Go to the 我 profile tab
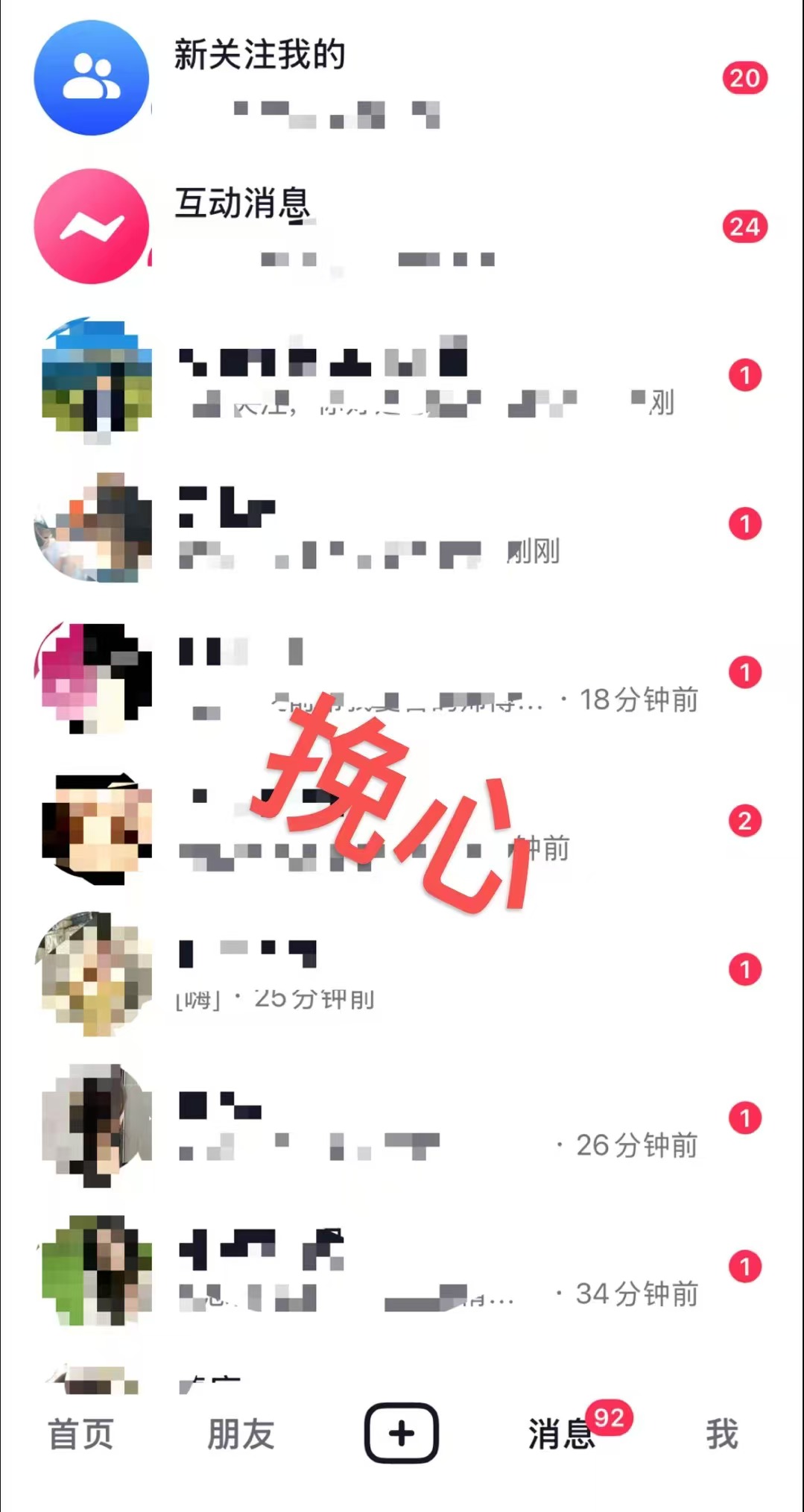Screen dimensions: 804x1512 (721, 1434)
